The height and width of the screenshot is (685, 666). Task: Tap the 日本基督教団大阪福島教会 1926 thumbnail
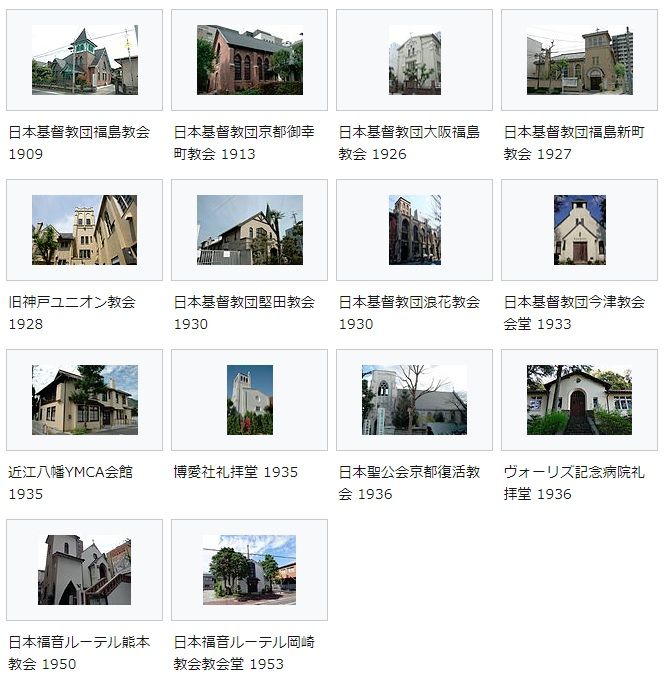click(x=414, y=60)
